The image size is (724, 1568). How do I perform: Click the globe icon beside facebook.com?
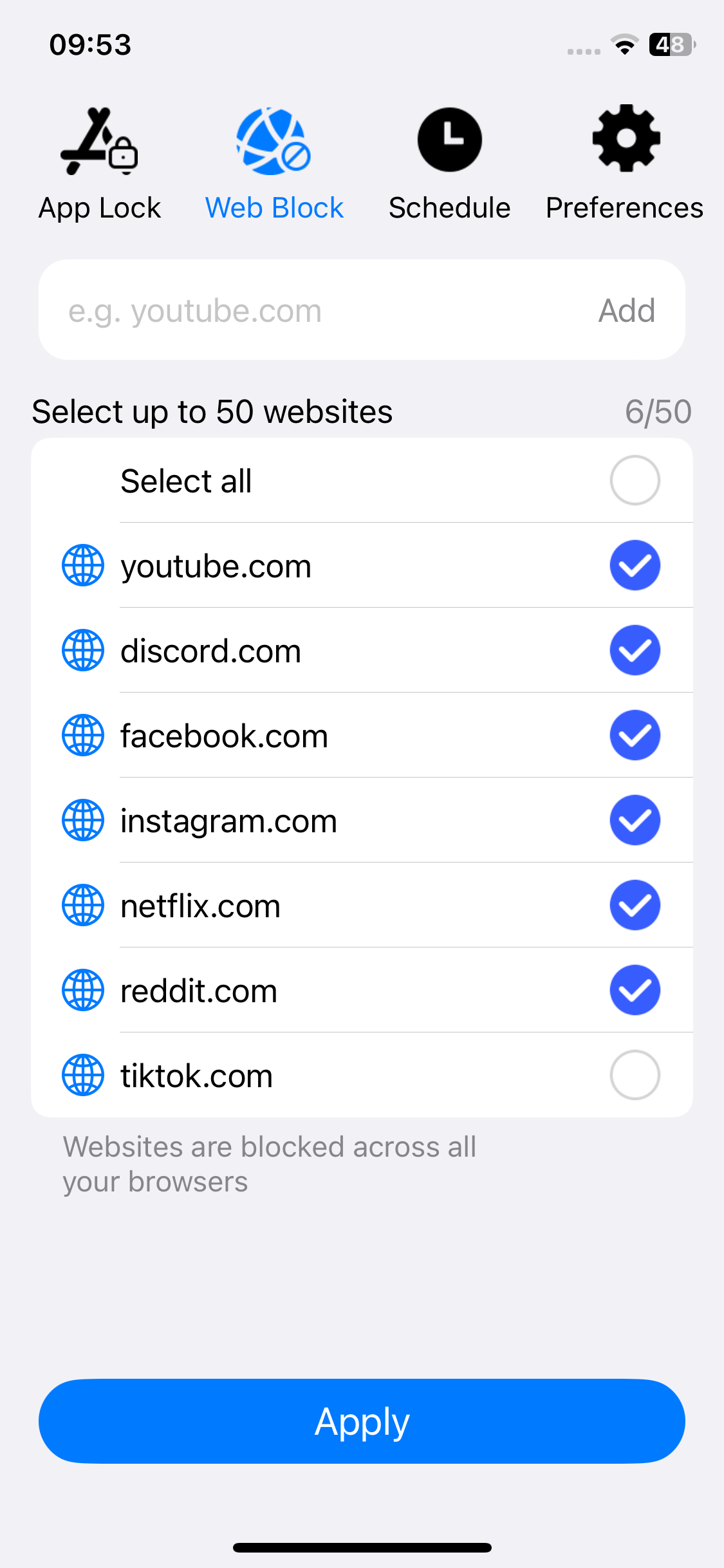click(82, 735)
